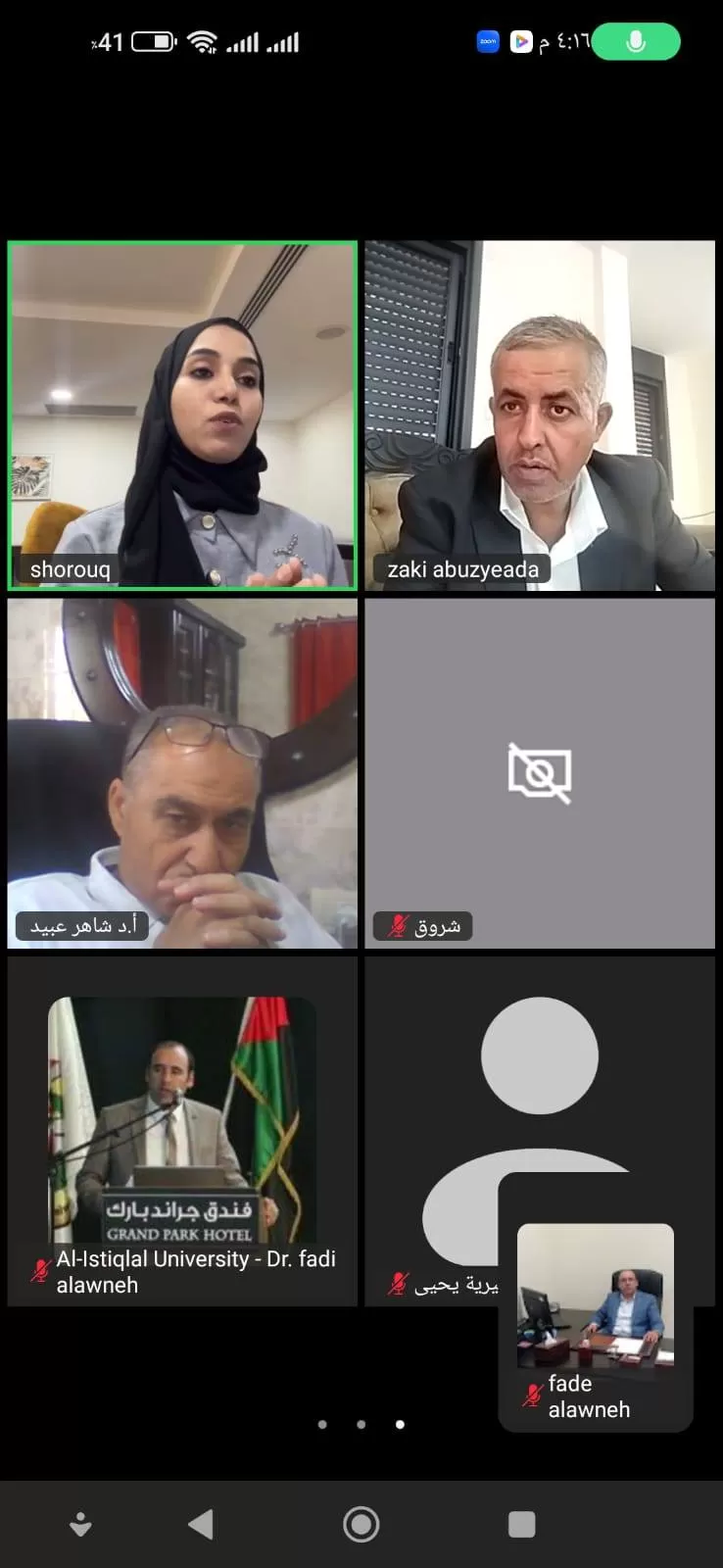
Task: Select shorouq's video tile
Action: [182, 416]
